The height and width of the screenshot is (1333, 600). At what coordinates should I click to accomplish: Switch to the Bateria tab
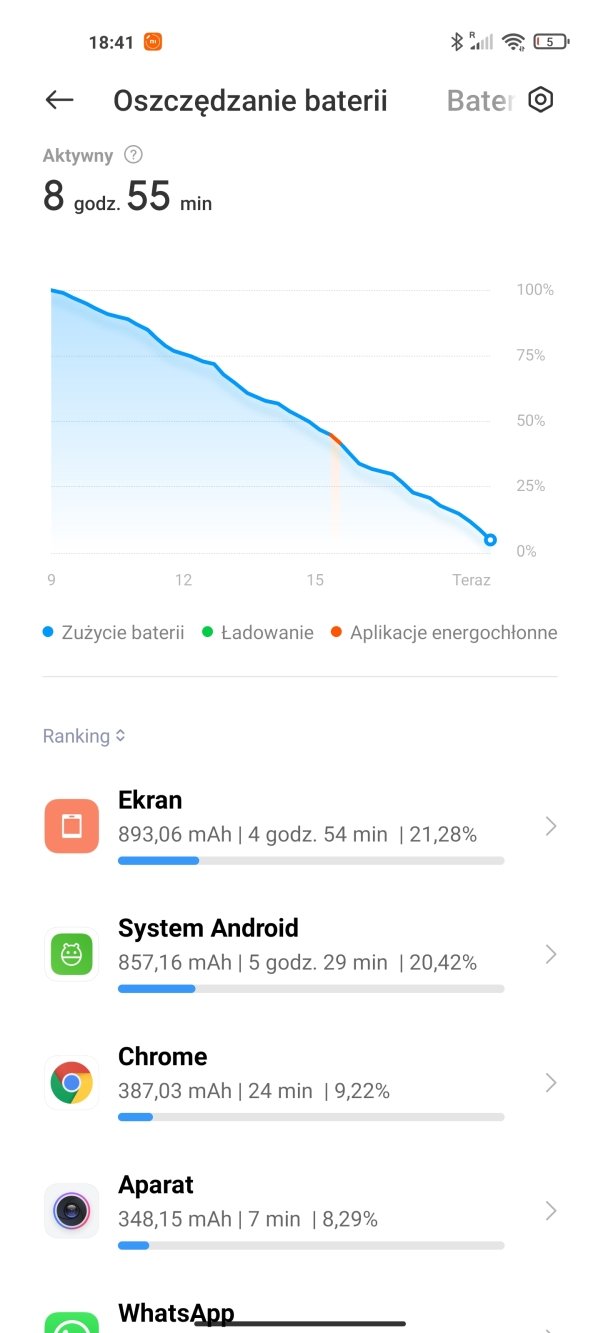click(x=480, y=101)
